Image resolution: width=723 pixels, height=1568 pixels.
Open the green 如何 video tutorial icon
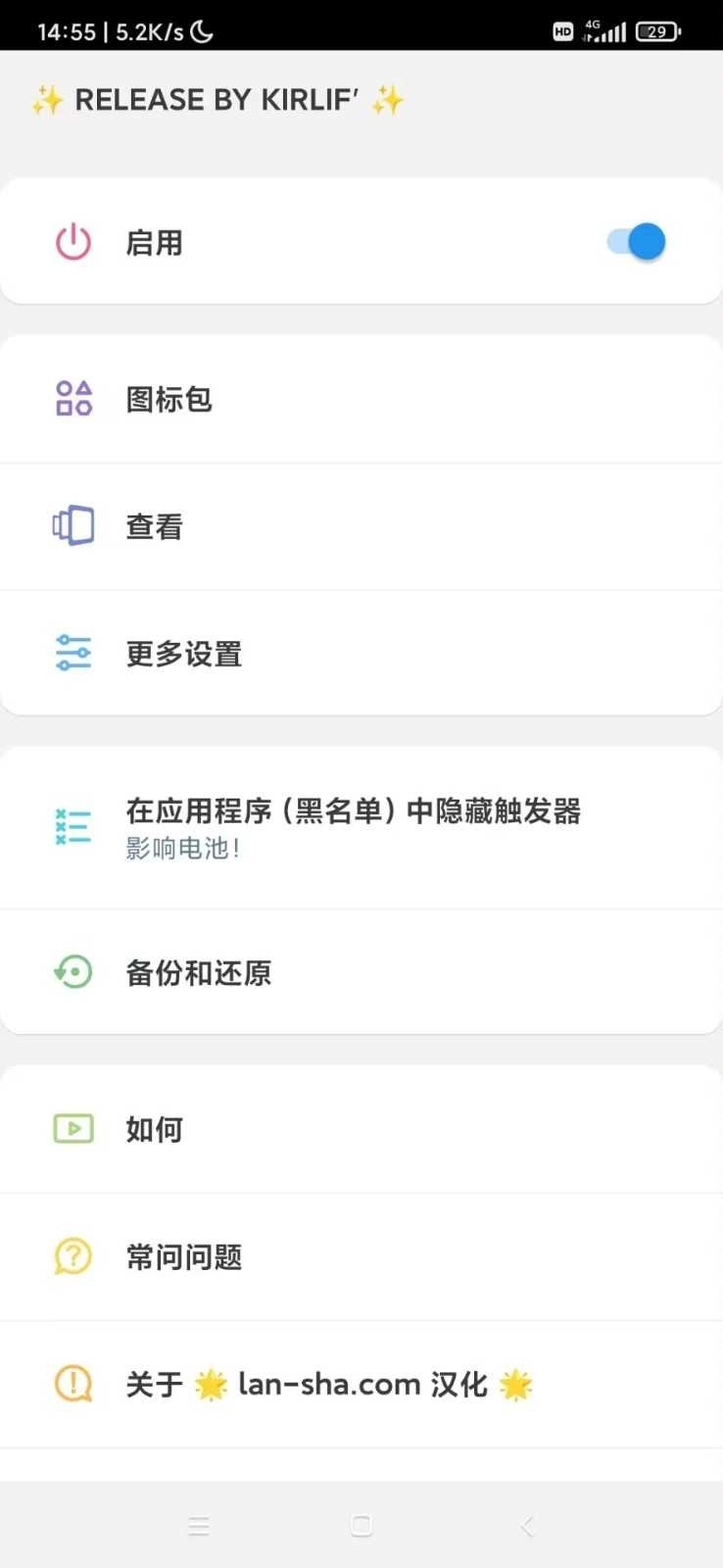[72, 1129]
